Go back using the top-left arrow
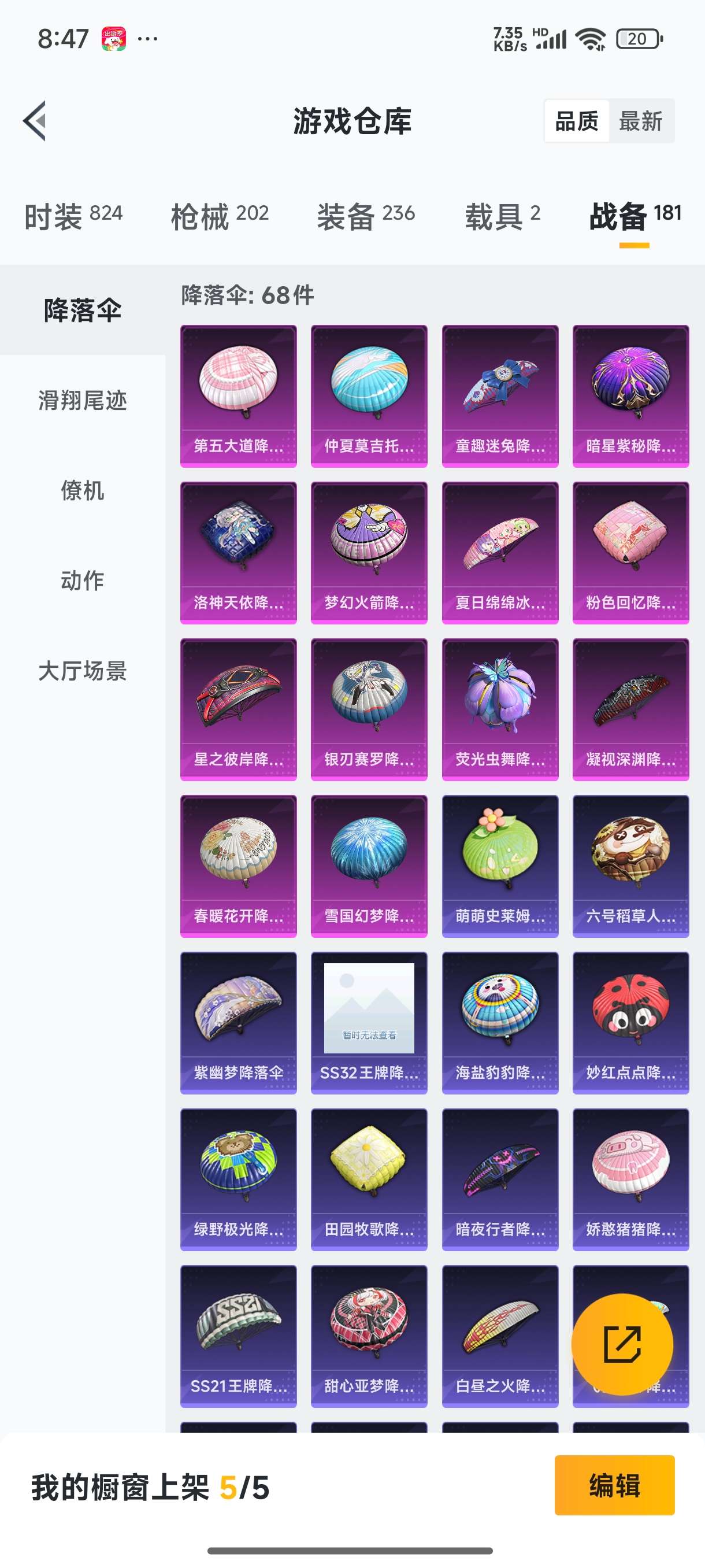This screenshot has height=1568, width=705. [35, 120]
